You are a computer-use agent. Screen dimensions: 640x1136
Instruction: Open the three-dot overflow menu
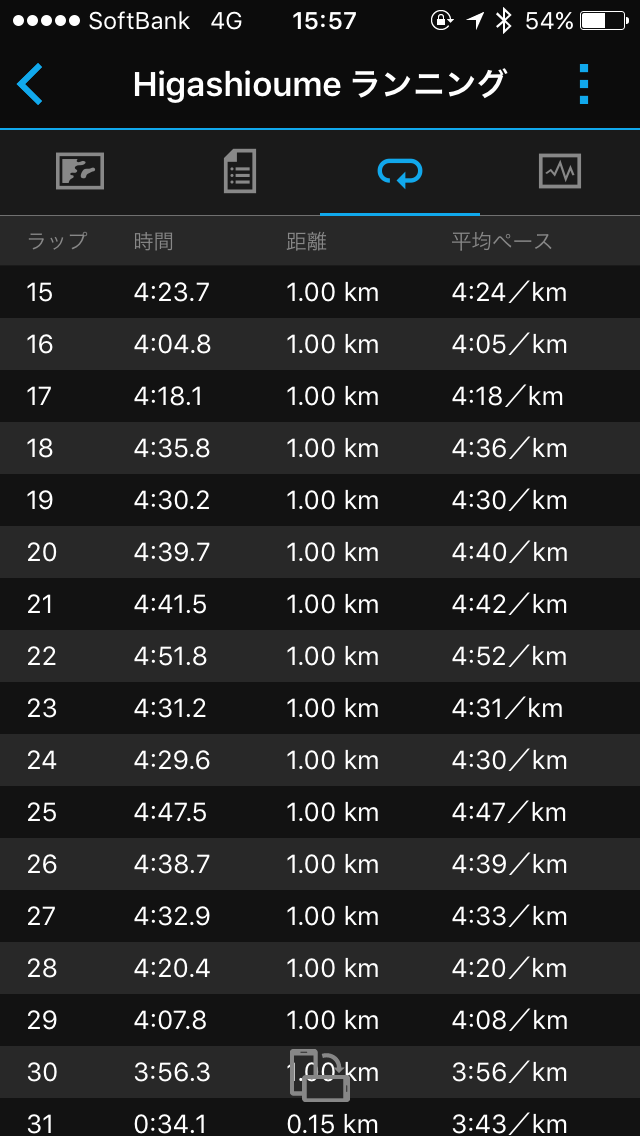(x=585, y=85)
